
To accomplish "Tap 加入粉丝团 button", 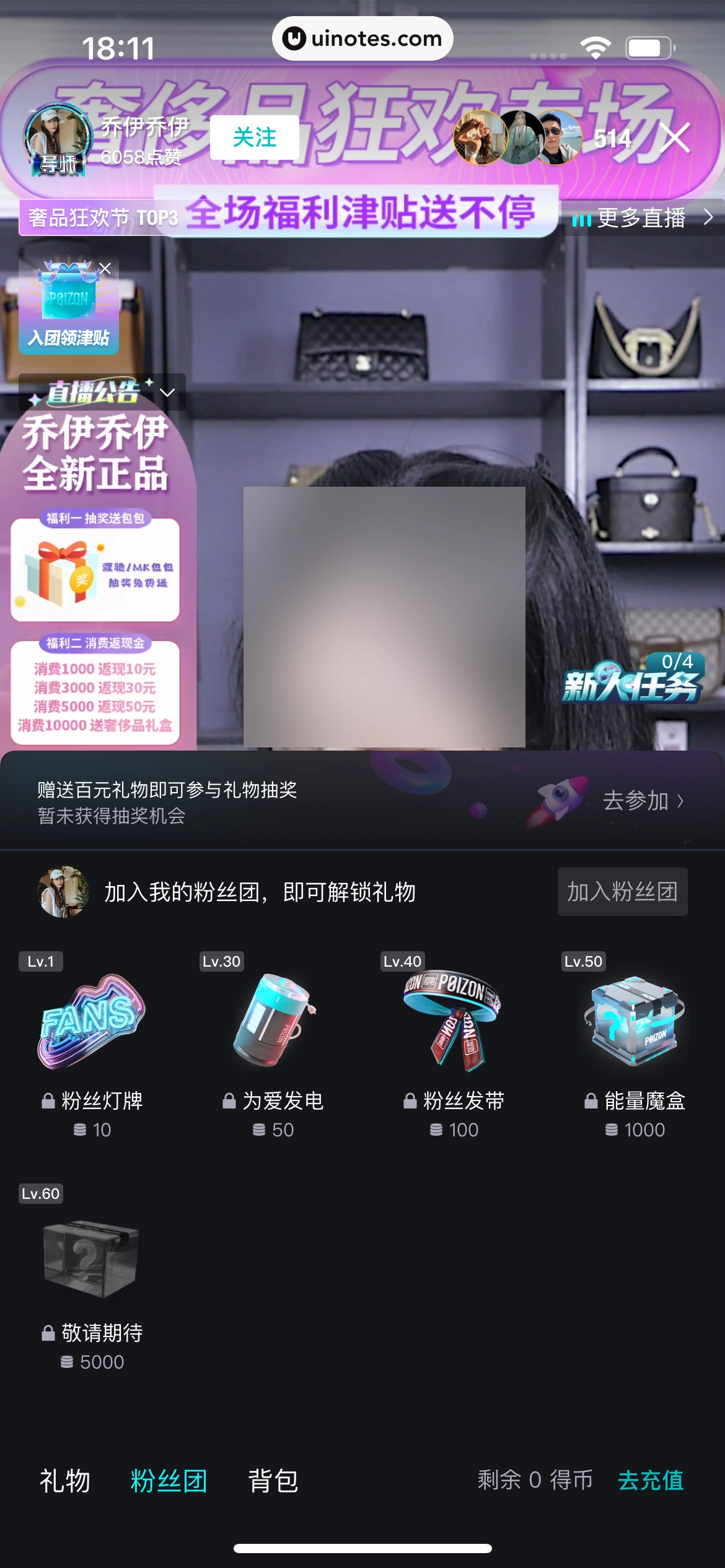I will click(622, 892).
